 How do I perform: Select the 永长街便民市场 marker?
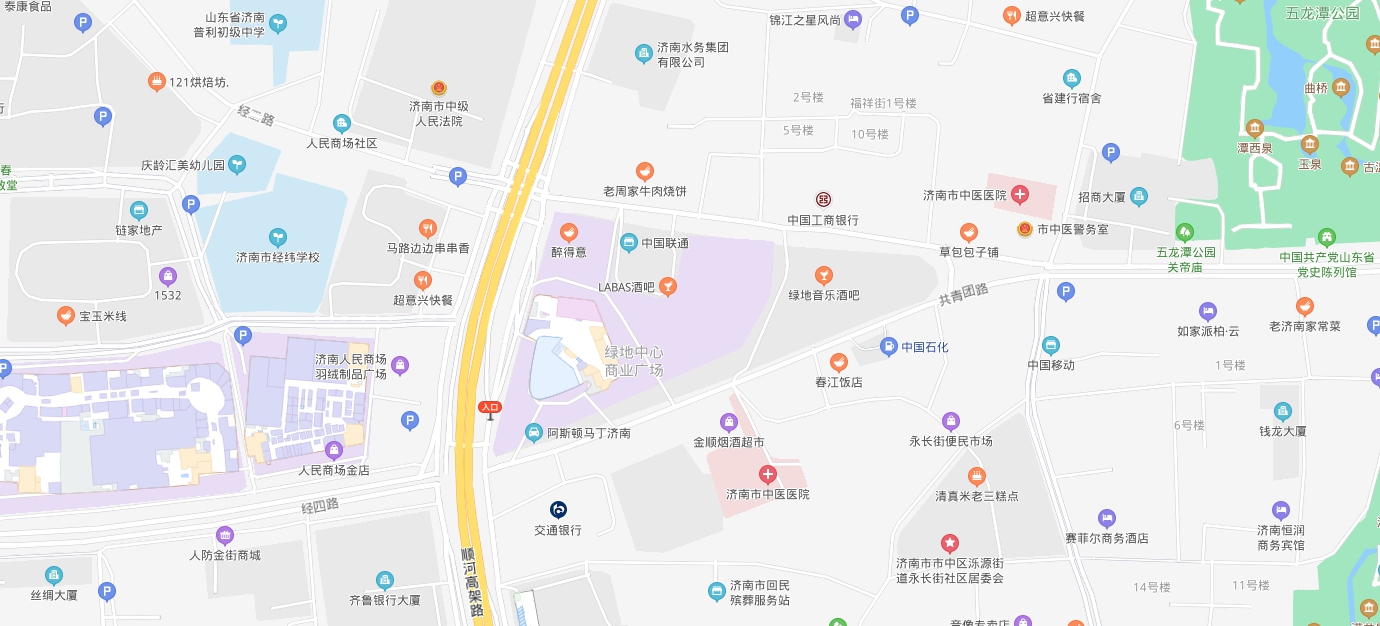pos(950,421)
